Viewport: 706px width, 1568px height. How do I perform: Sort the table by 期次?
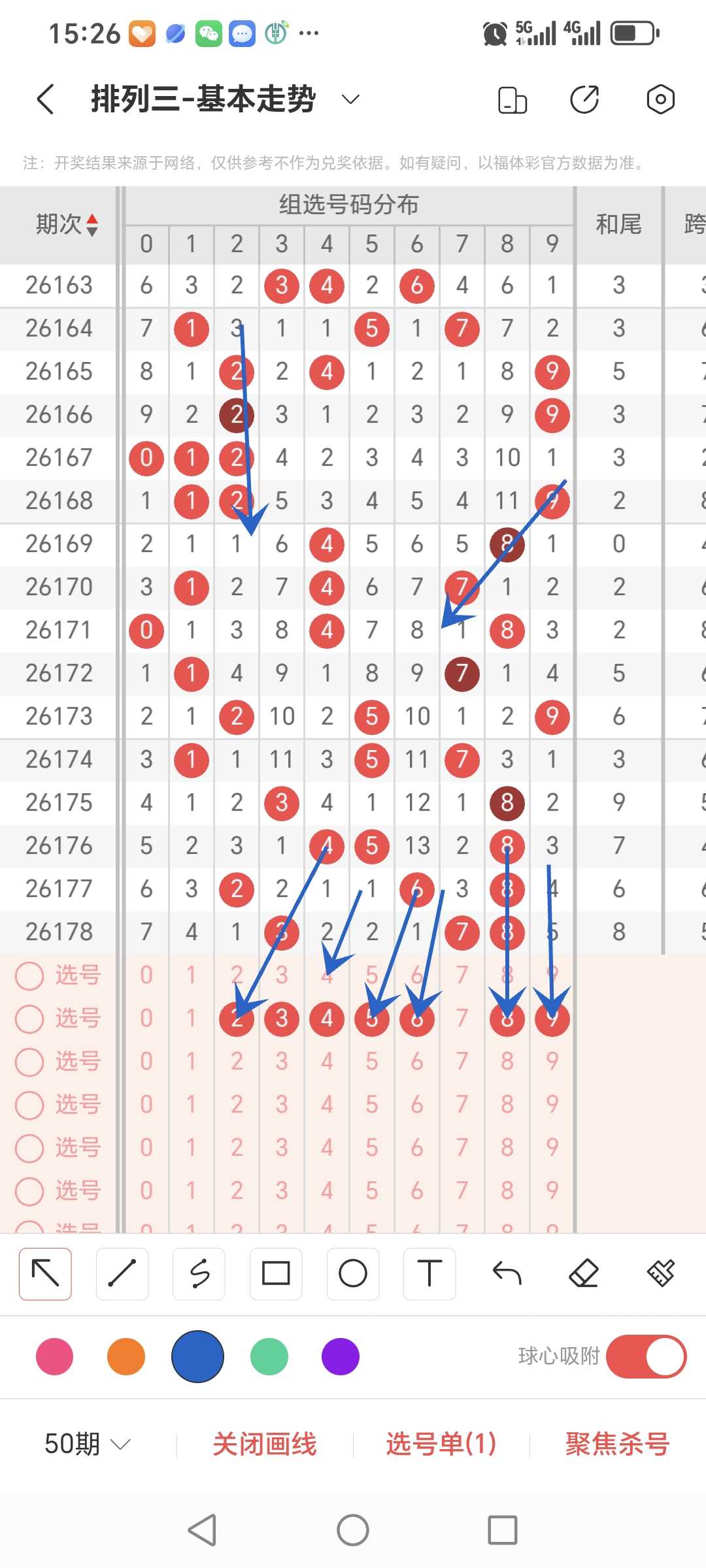(x=67, y=225)
